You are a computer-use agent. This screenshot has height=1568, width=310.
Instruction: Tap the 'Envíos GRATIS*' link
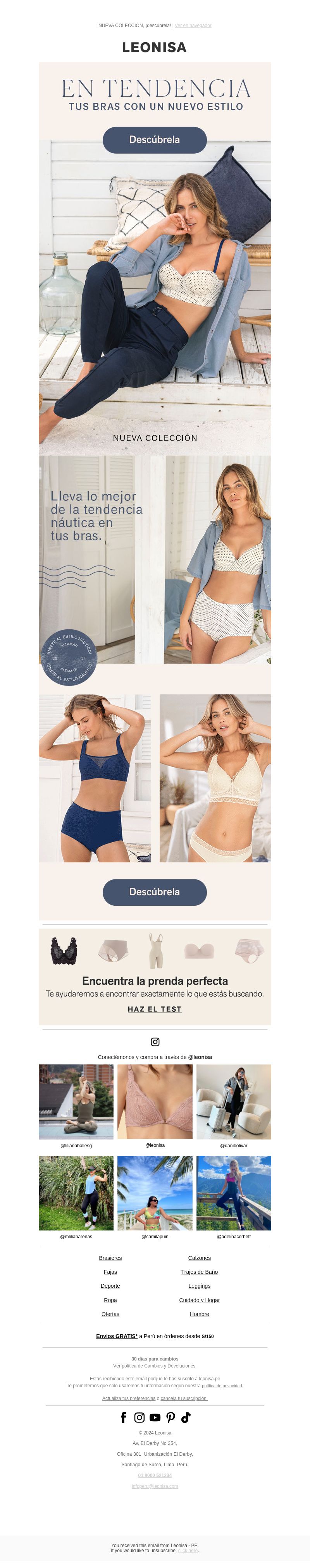click(117, 1336)
